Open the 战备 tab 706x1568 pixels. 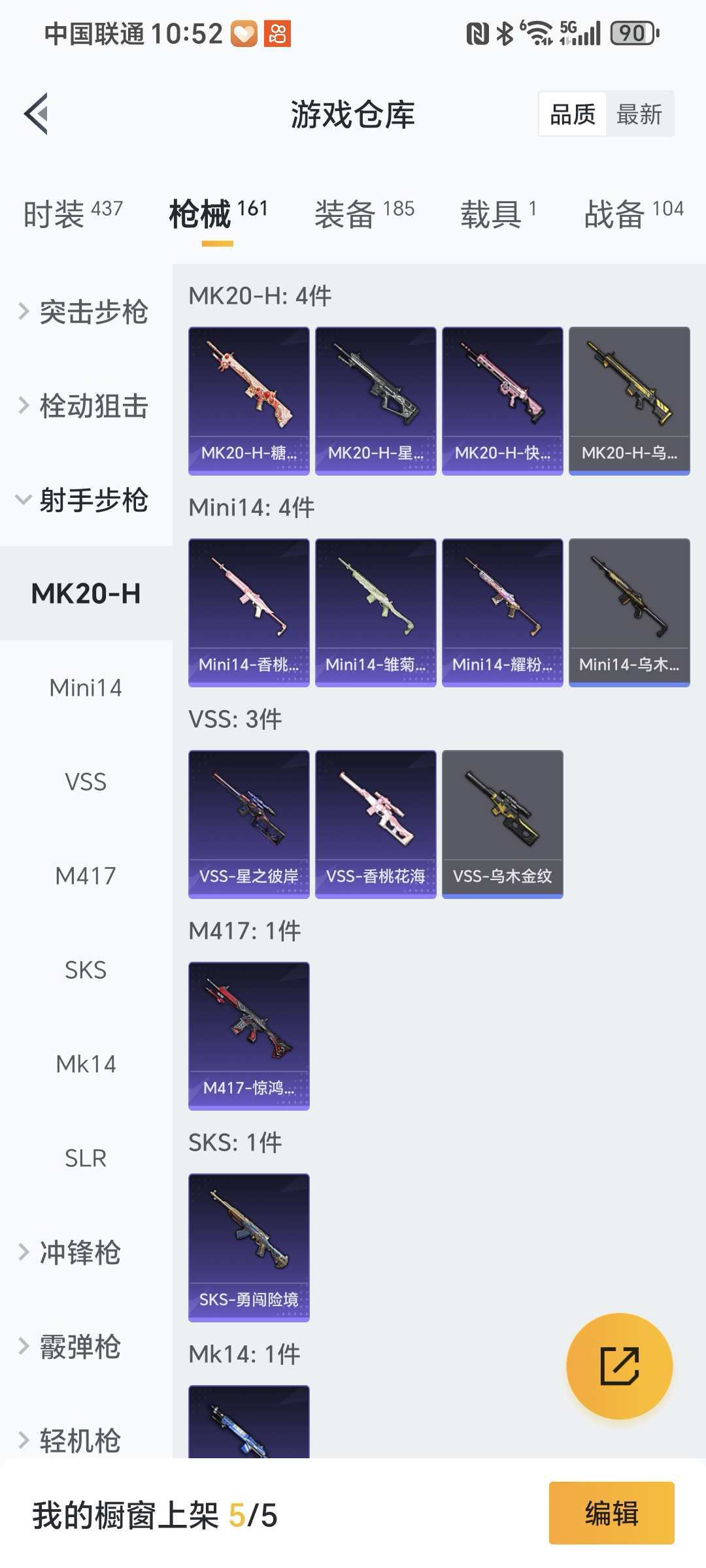(633, 214)
